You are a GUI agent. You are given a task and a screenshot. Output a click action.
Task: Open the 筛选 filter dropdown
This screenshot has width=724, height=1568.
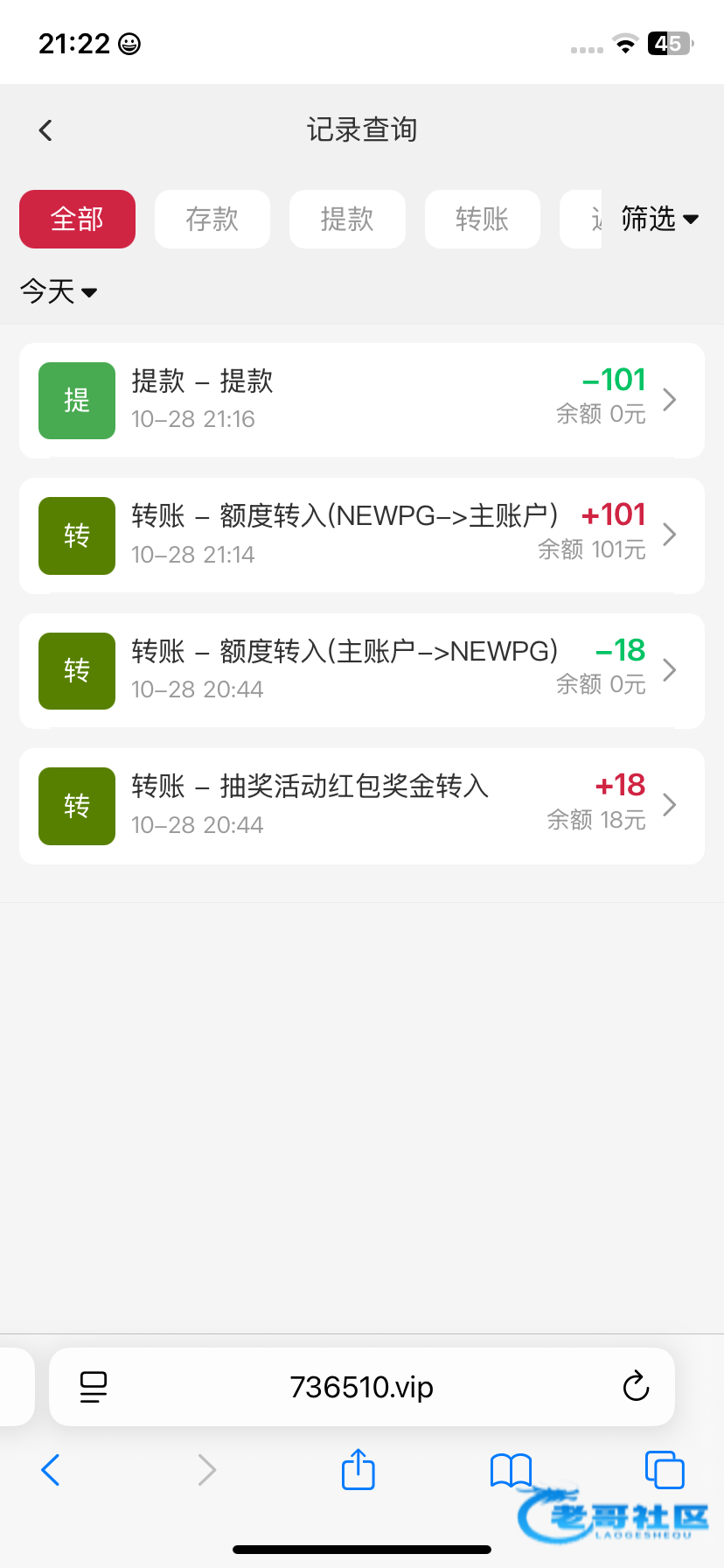tap(659, 219)
